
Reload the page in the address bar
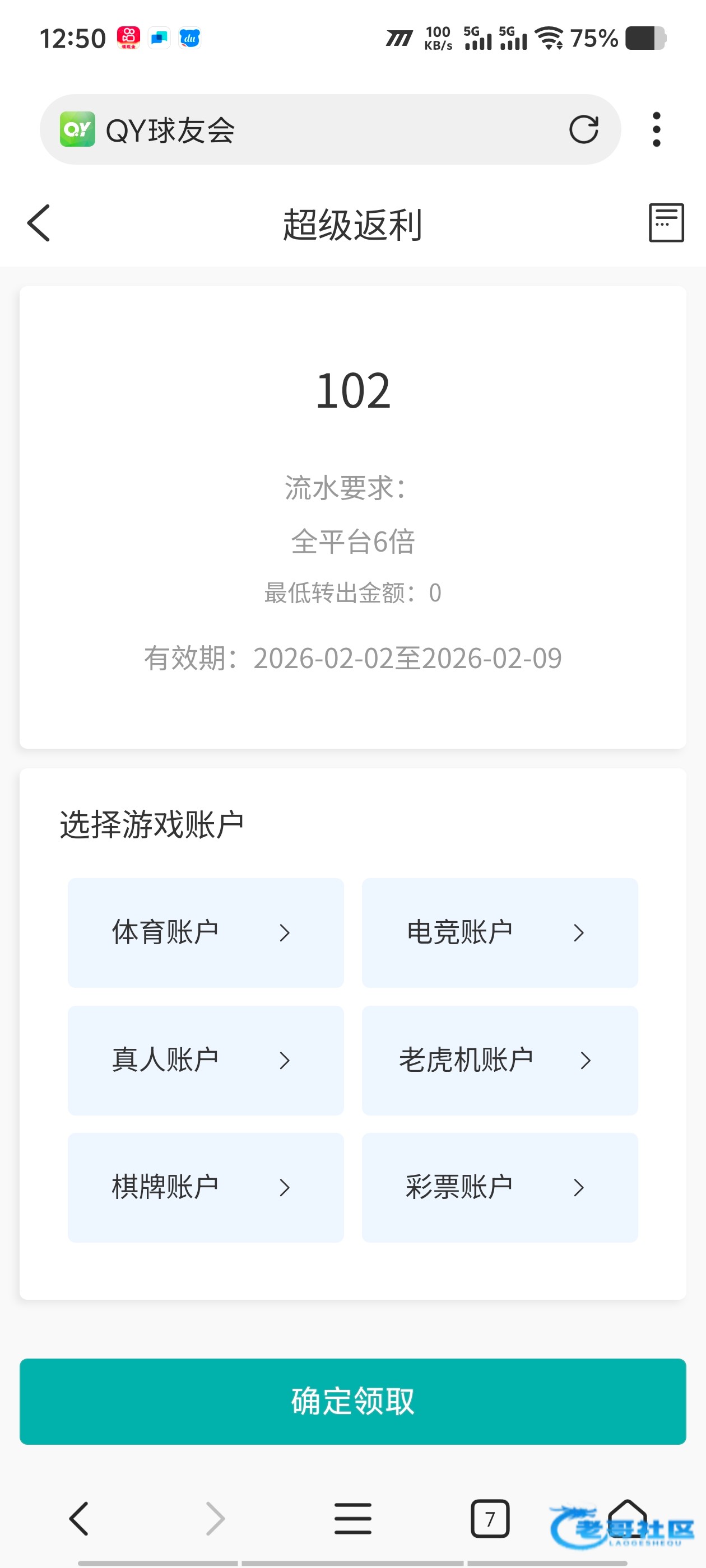pos(583,129)
